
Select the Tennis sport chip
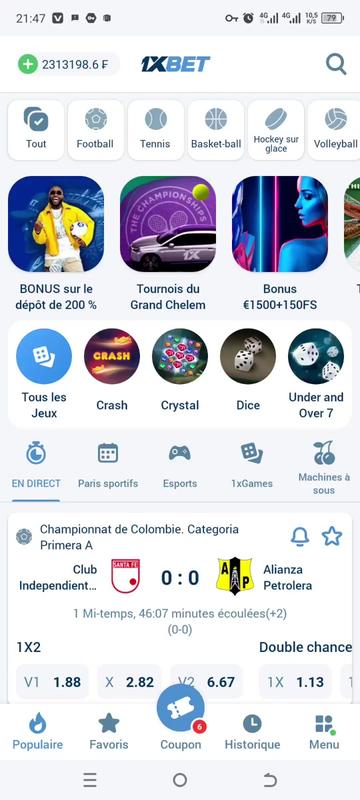coord(156,130)
